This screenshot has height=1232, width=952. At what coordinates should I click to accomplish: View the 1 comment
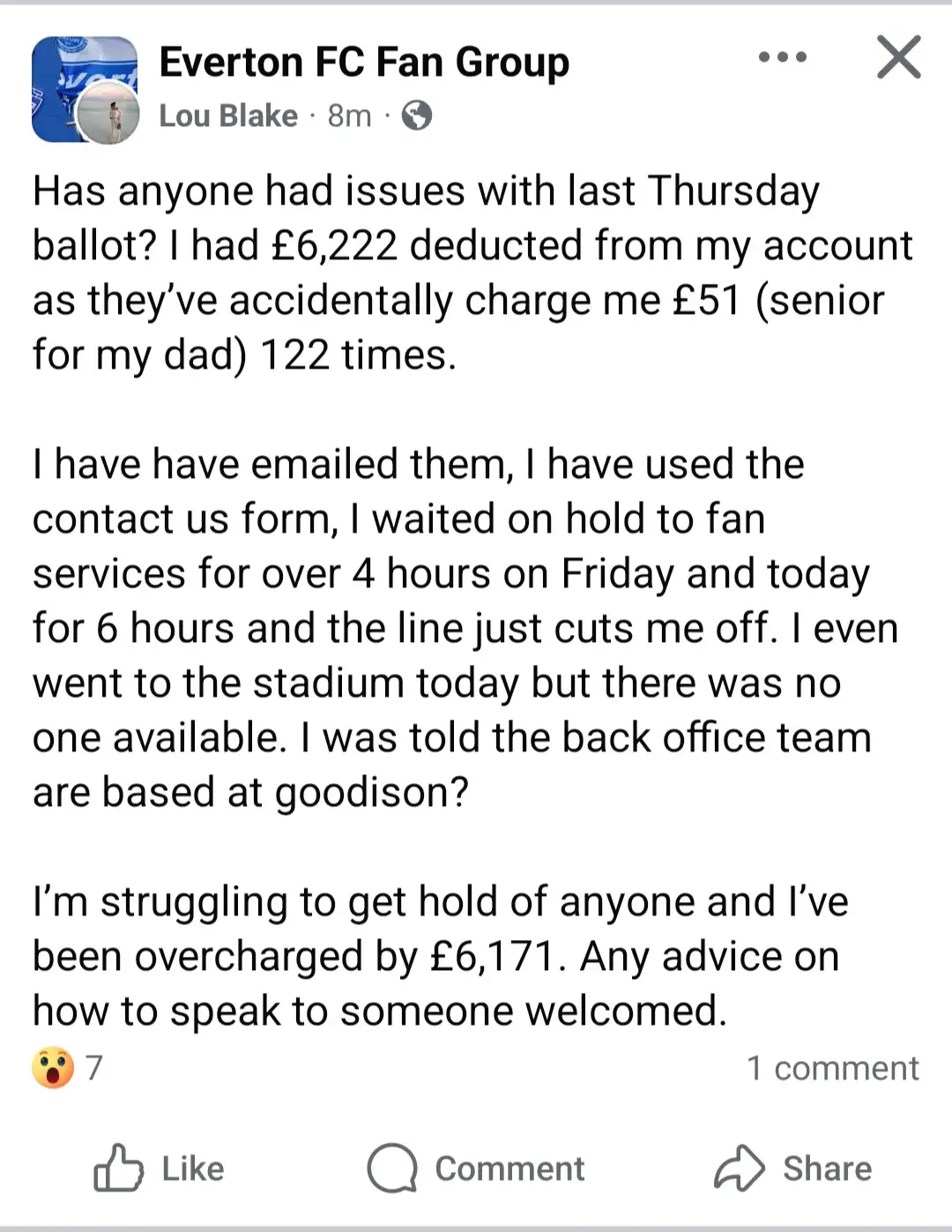point(832,1068)
